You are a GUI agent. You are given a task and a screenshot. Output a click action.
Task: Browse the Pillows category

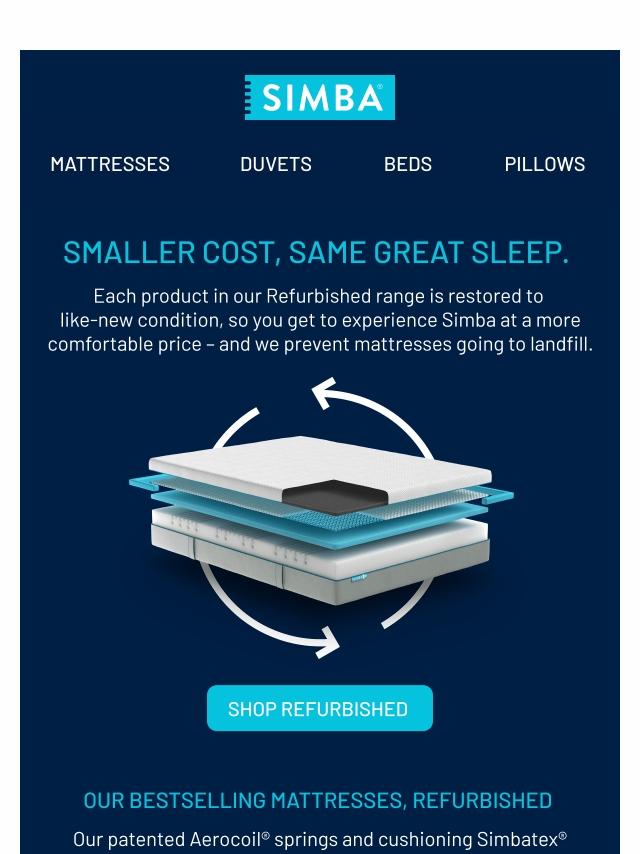pyautogui.click(x=545, y=164)
